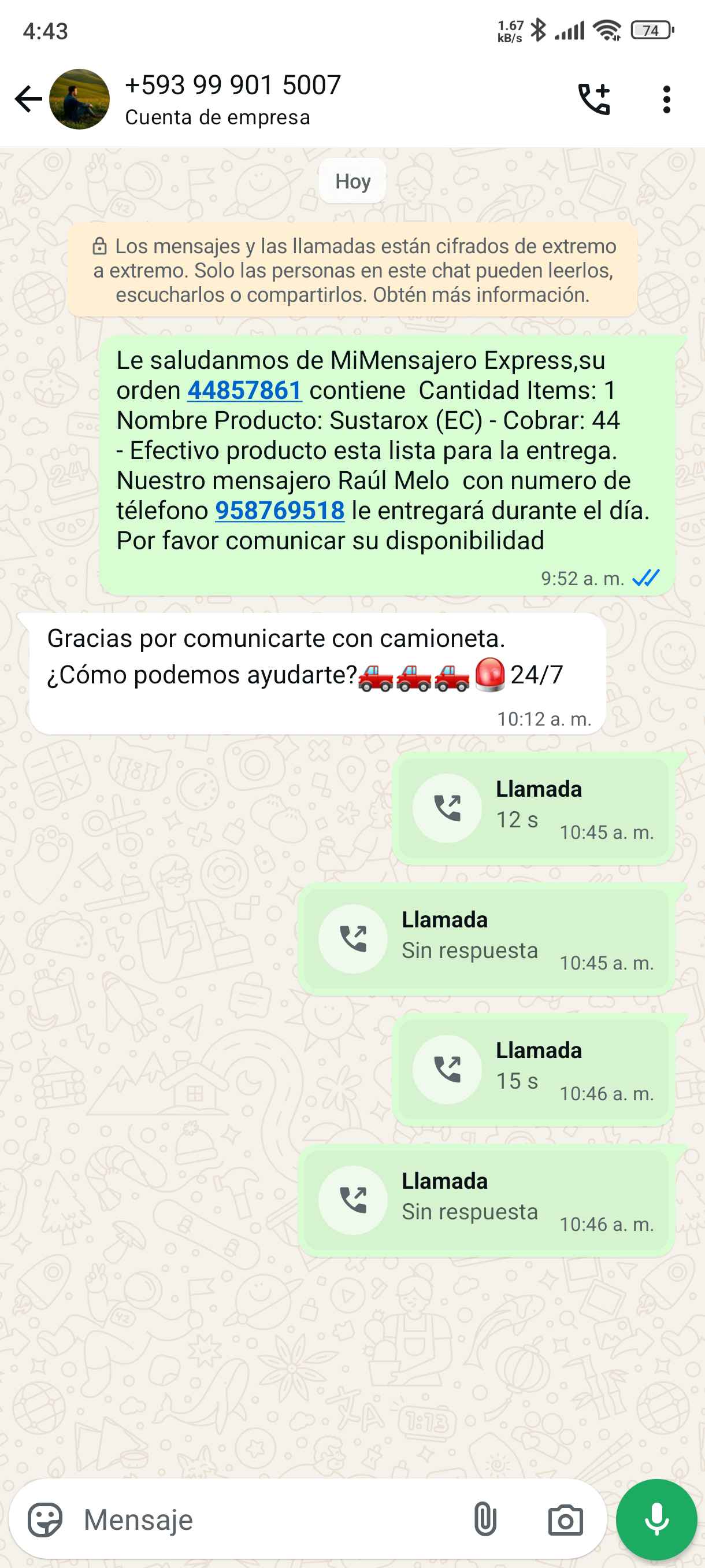This screenshot has width=705, height=1568.
Task: Tap the phone number link 958769518
Action: 280,511
